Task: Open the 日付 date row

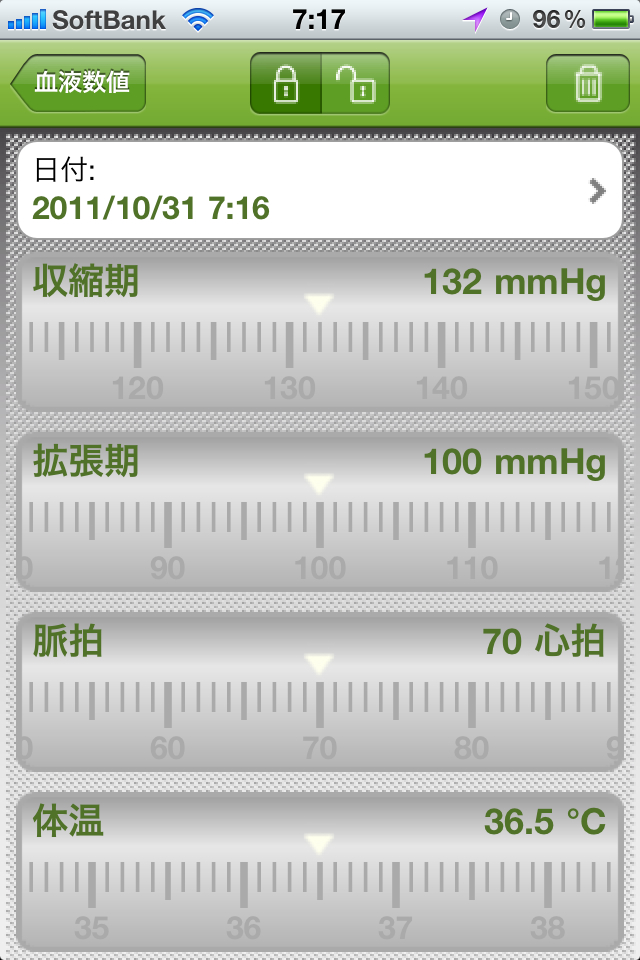Action: click(x=319, y=190)
